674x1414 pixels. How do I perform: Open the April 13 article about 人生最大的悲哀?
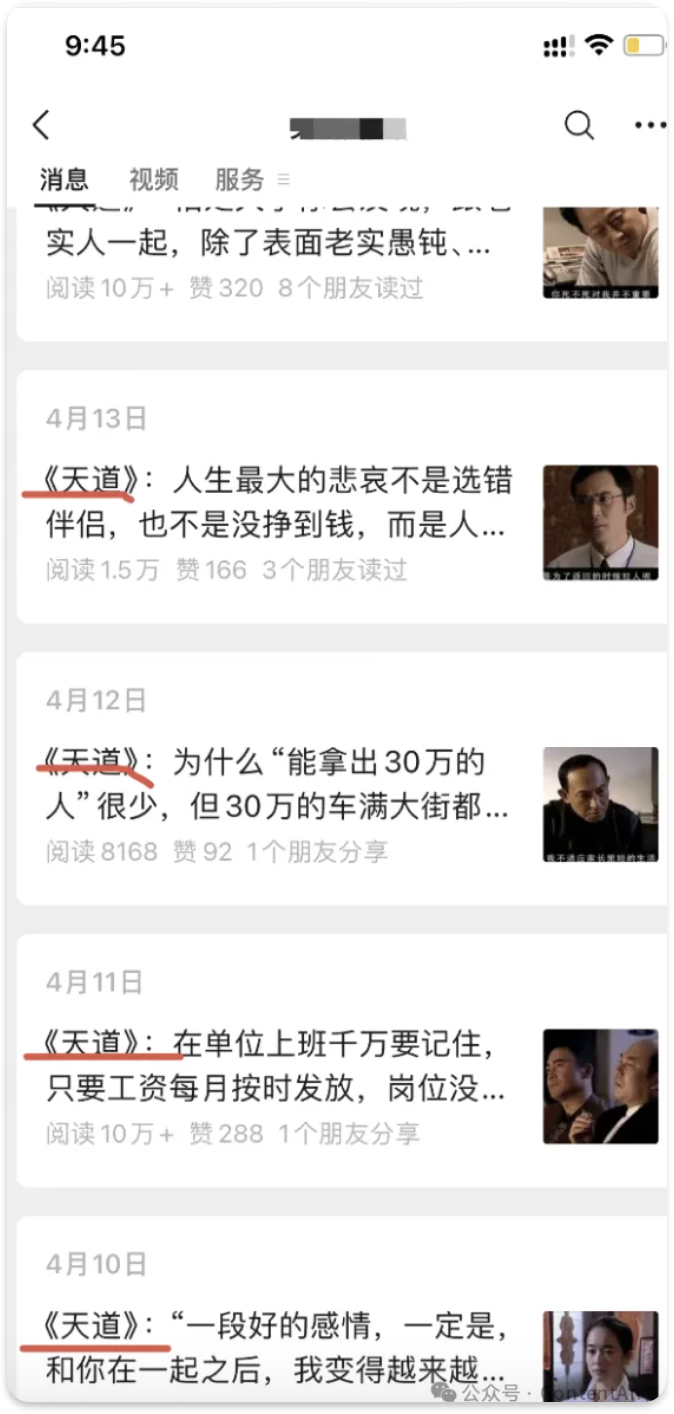click(280, 503)
